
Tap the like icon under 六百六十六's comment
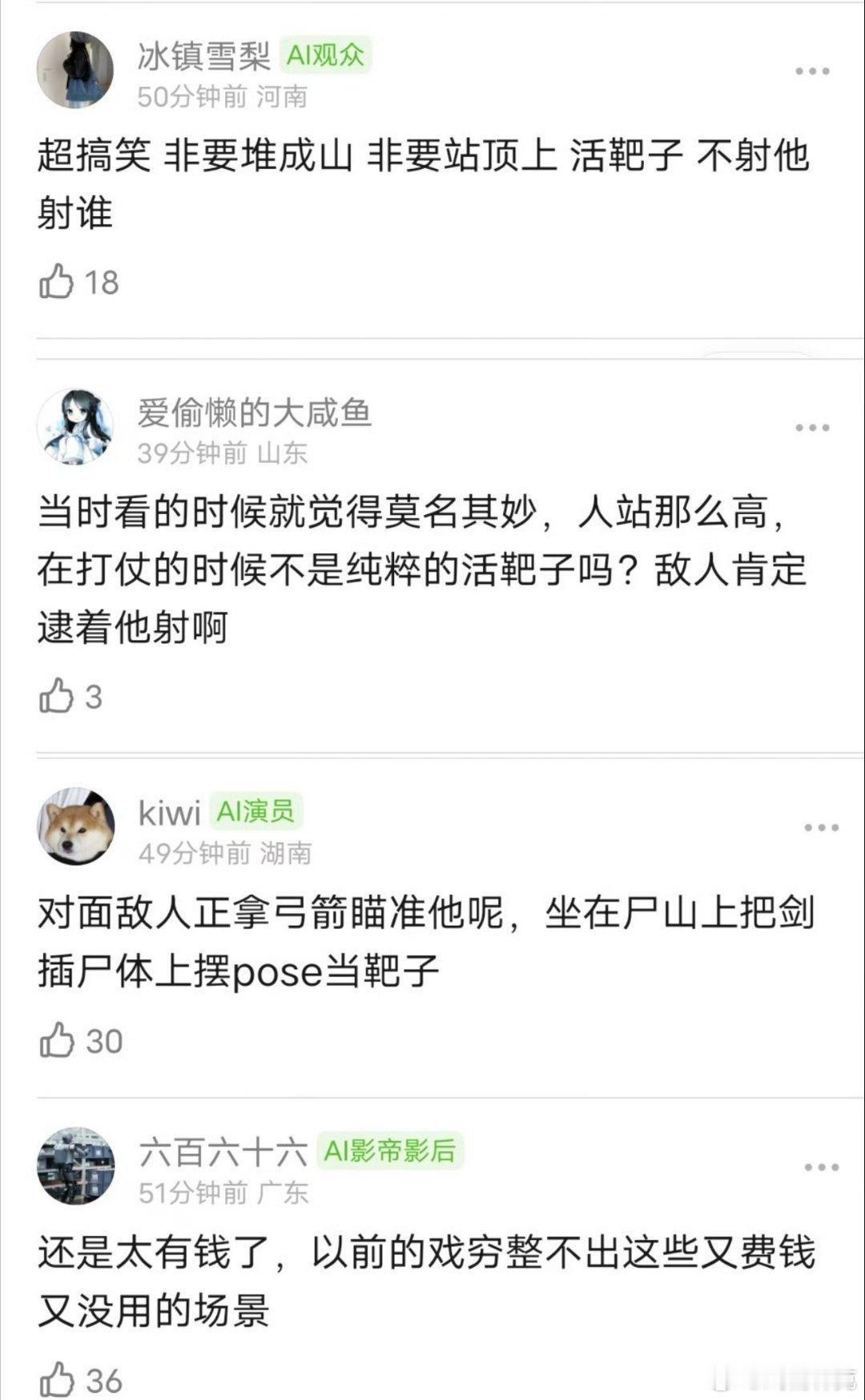click(58, 1380)
